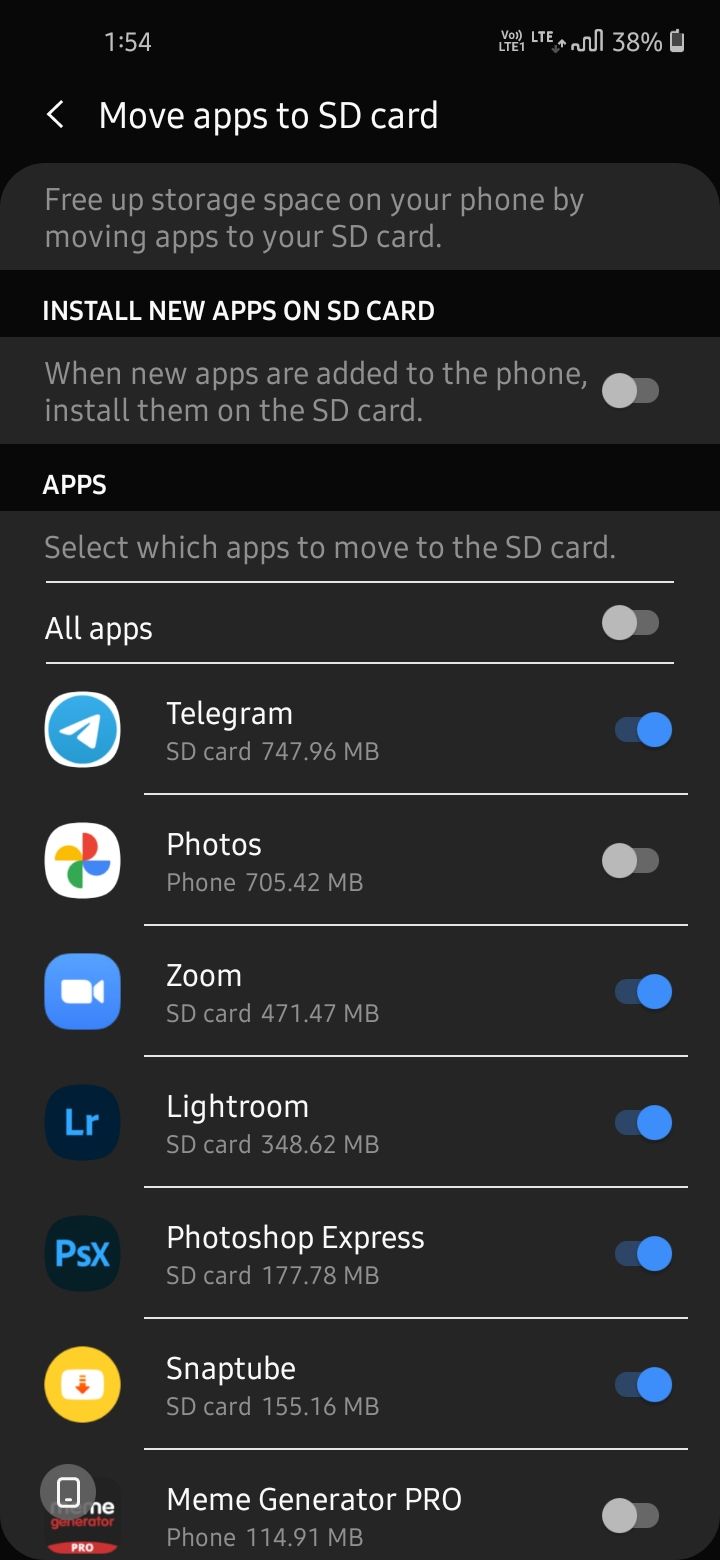Screen dimensions: 720x1560
Task: Switch off Lightroom SD card toggle
Action: point(642,1123)
